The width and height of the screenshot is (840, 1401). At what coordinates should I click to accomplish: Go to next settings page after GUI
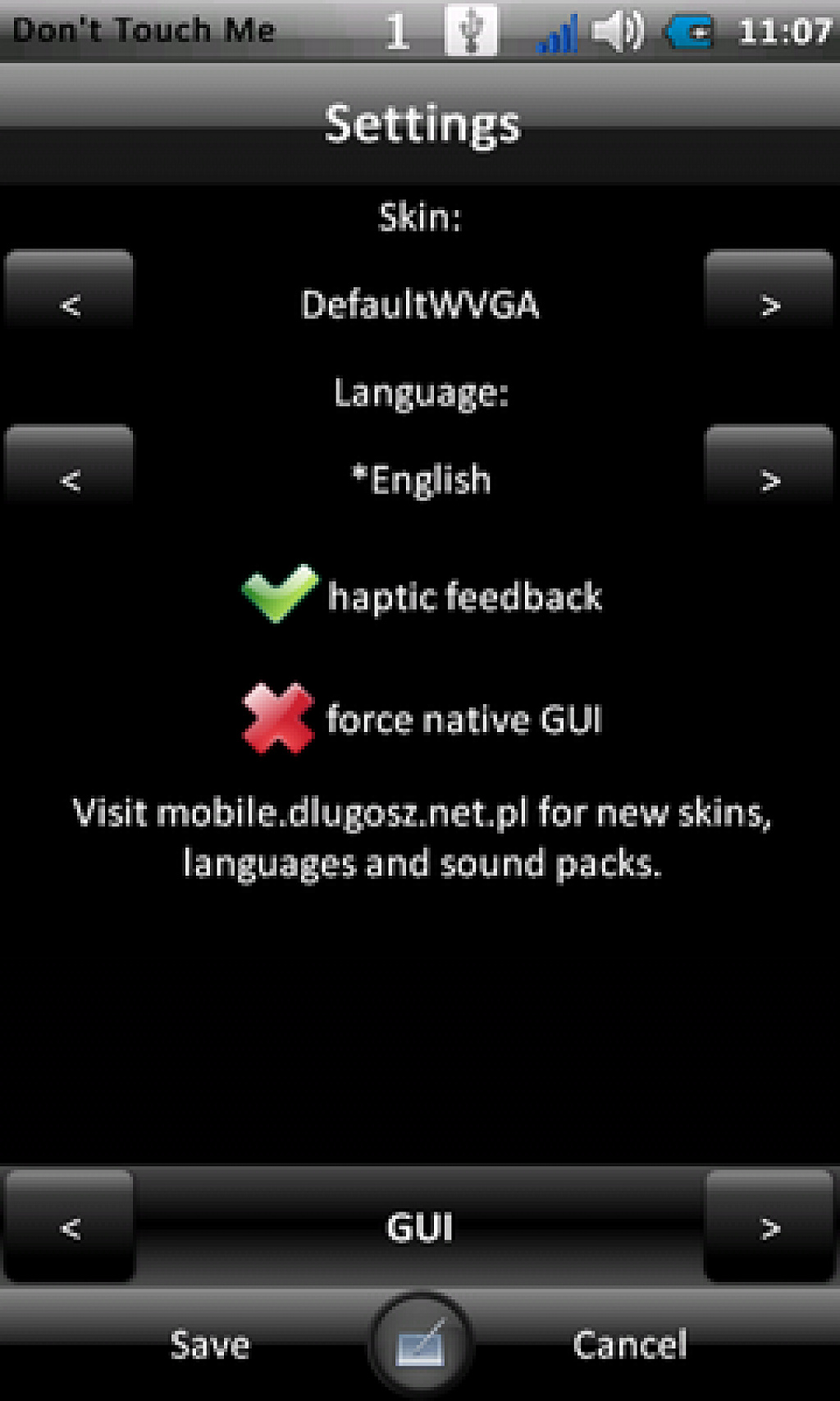tap(769, 1227)
